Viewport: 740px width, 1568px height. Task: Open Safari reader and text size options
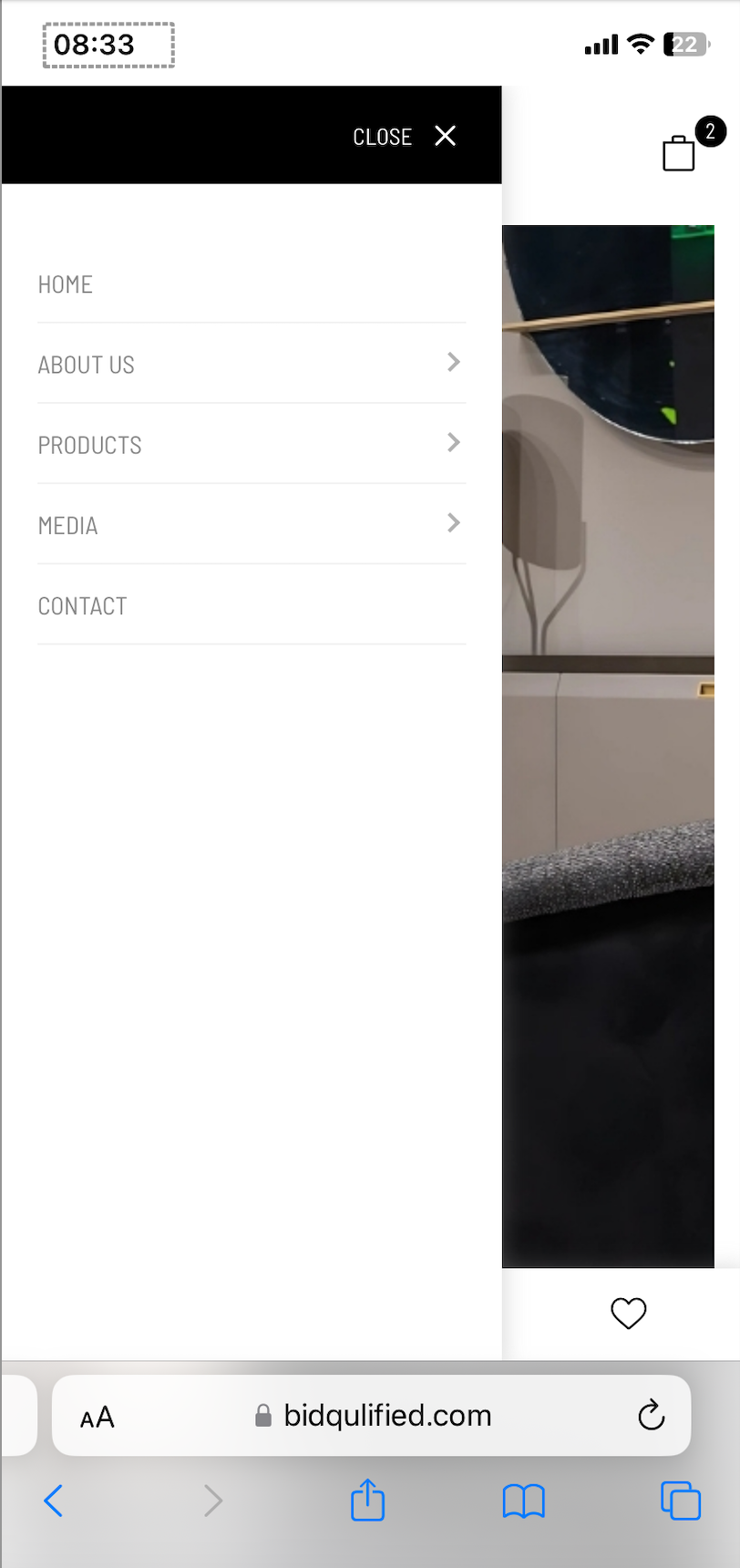98,1417
